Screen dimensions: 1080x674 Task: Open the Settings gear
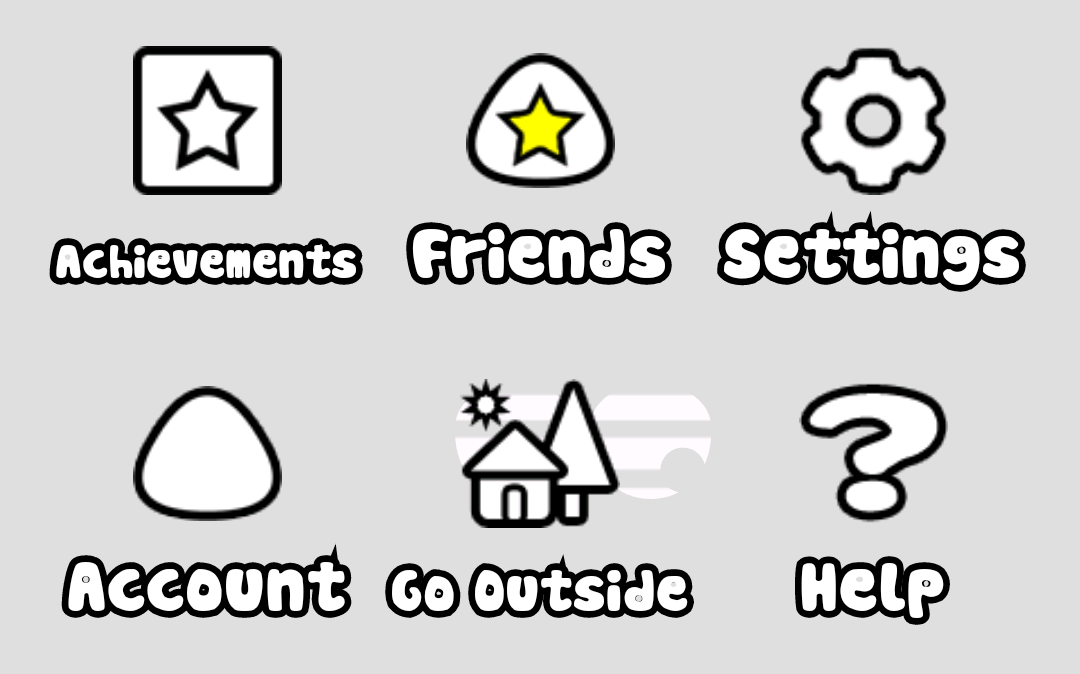[x=873, y=119]
